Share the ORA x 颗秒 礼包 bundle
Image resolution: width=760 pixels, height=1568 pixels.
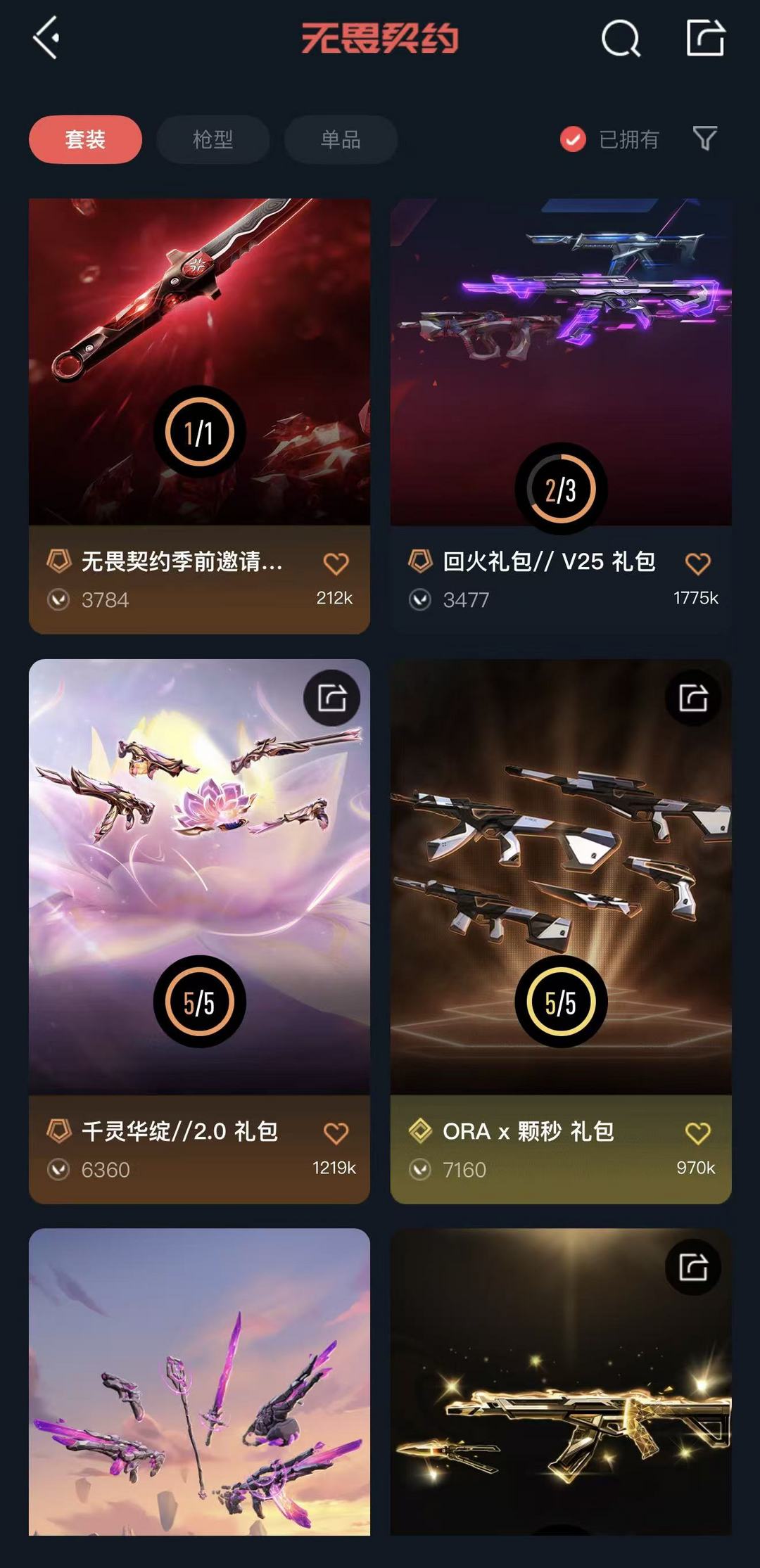(693, 698)
